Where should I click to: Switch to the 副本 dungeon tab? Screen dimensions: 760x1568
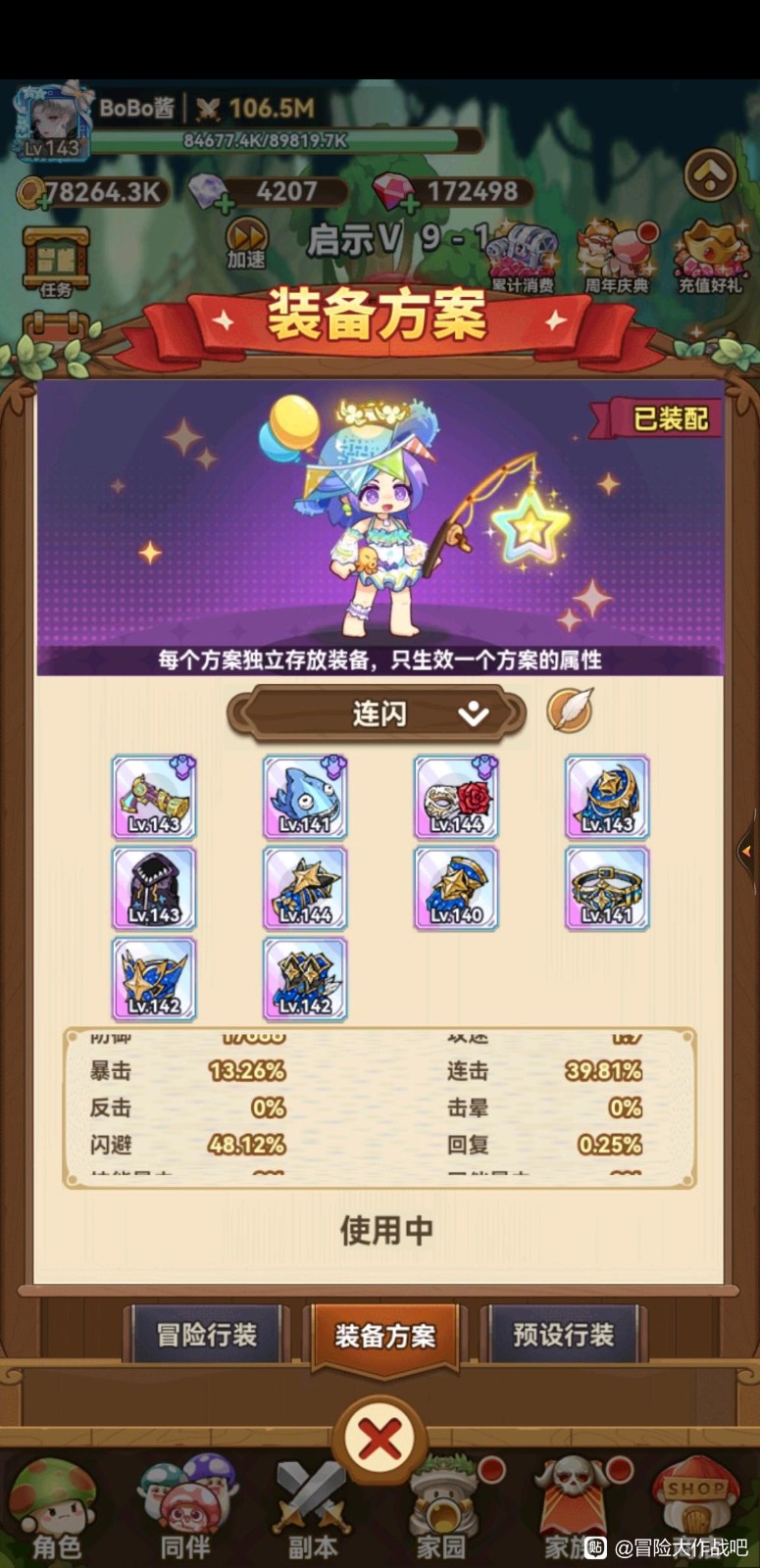314,1510
